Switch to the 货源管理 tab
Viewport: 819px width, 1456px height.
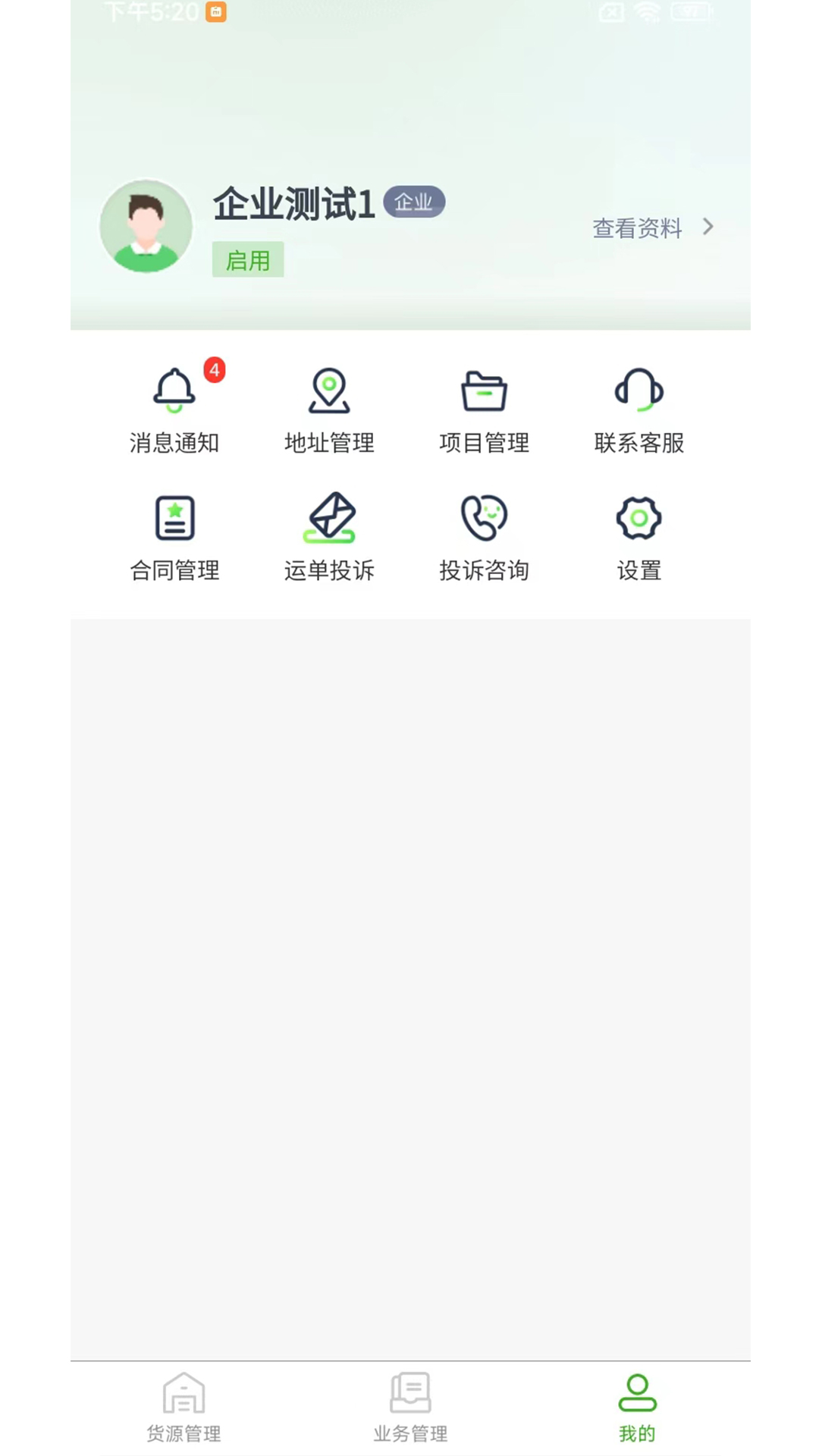click(184, 1407)
